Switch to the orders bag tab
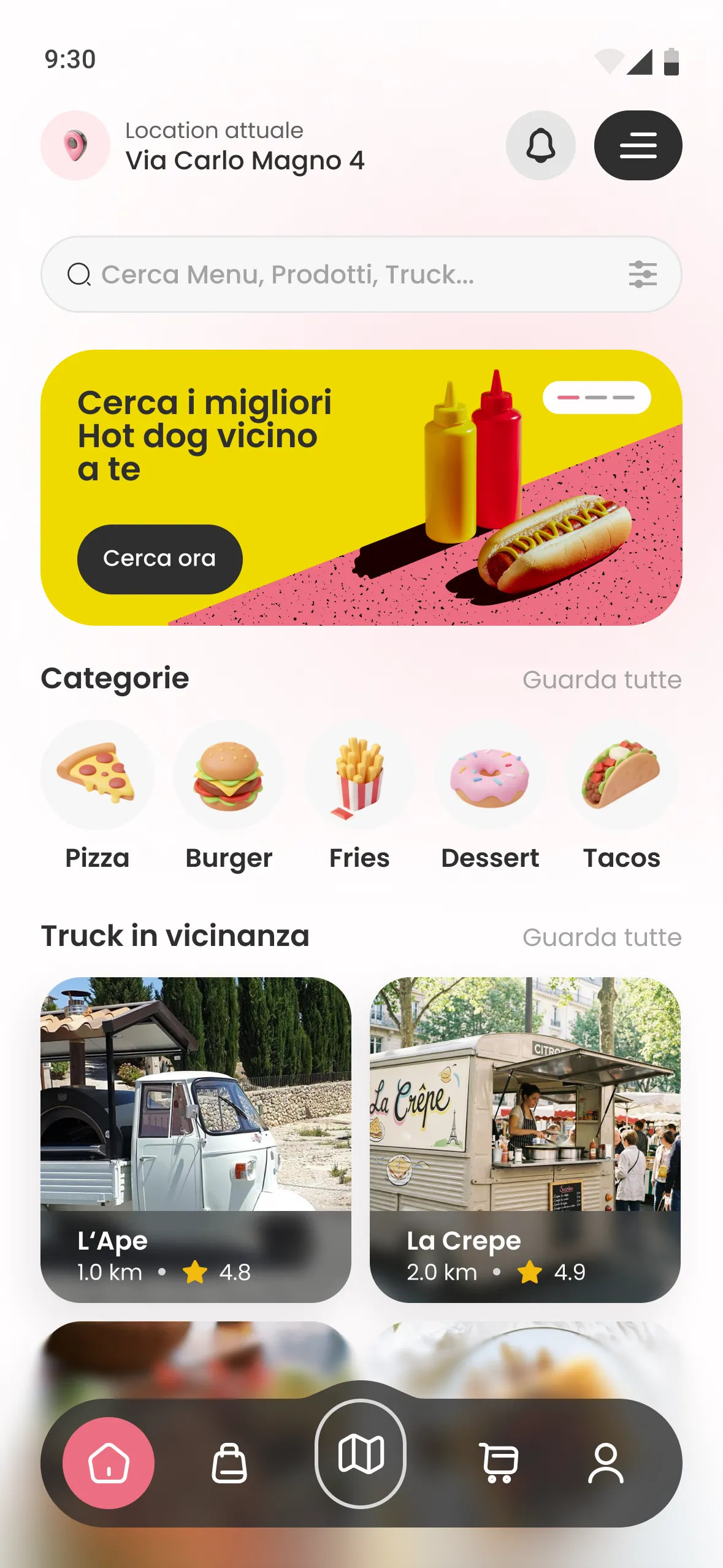This screenshot has height=1568, width=723. [229, 1463]
